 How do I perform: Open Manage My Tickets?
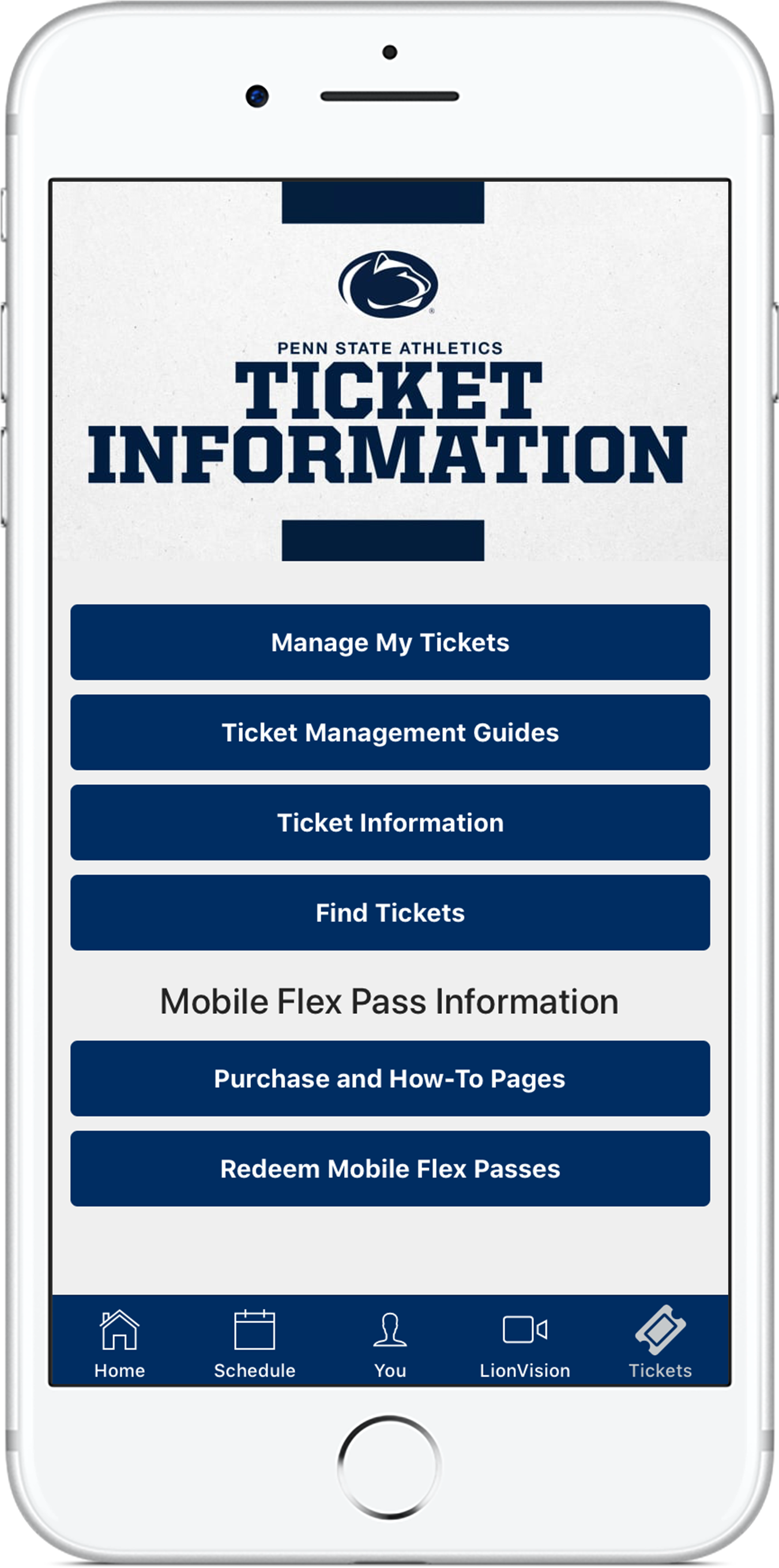pos(390,642)
